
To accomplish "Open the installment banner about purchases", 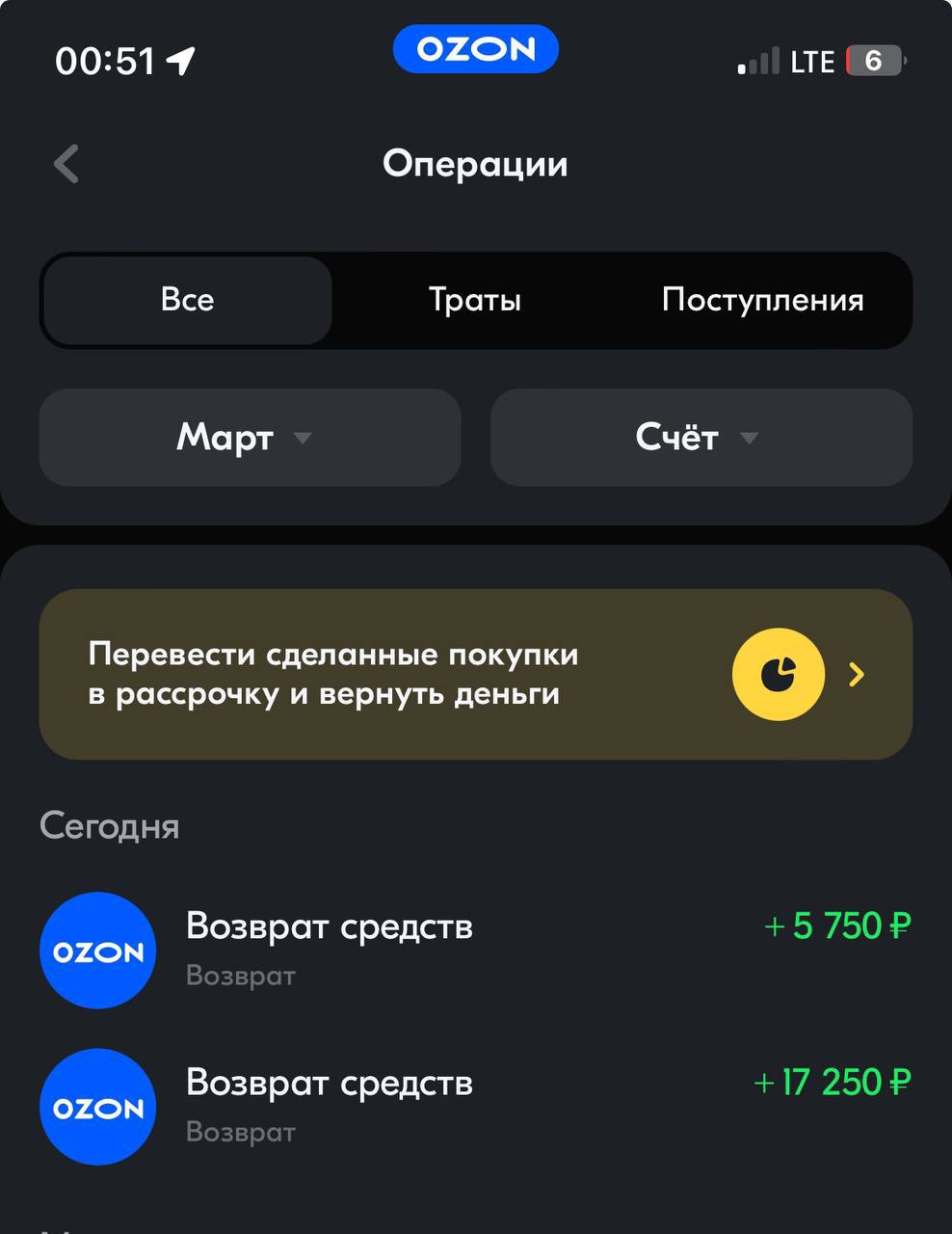I will point(475,674).
